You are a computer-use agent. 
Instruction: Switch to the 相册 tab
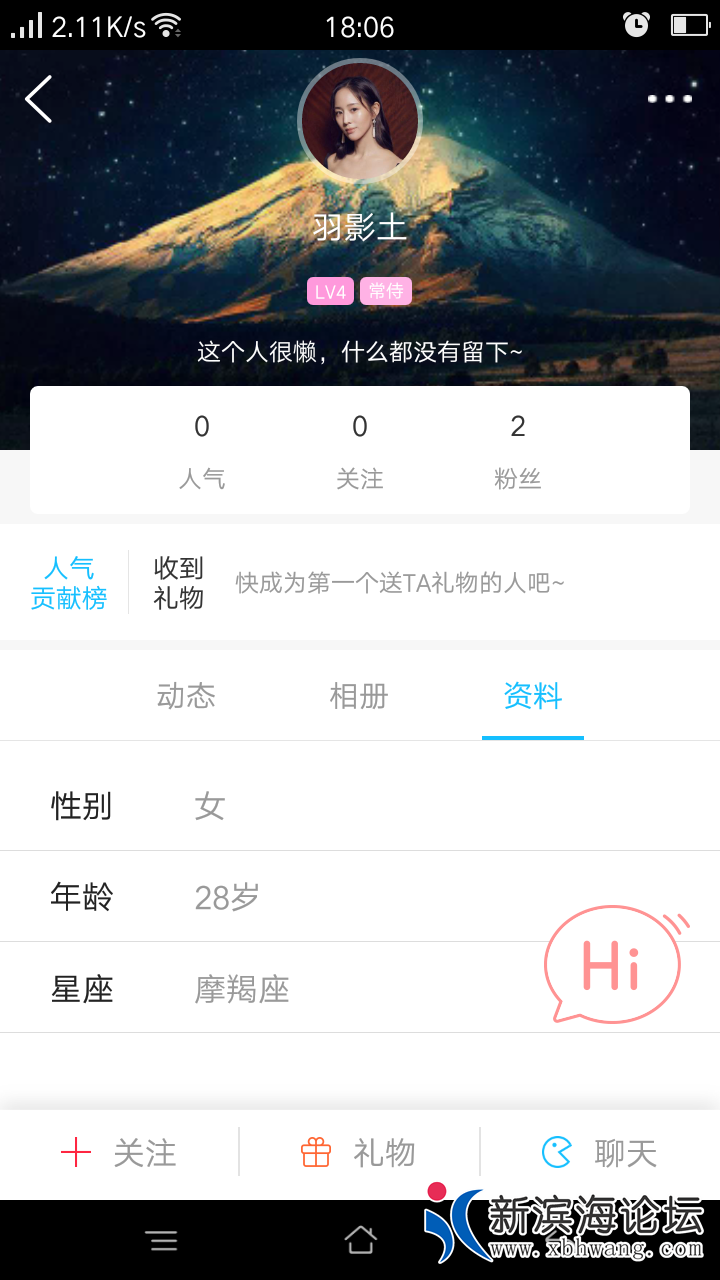pos(359,696)
